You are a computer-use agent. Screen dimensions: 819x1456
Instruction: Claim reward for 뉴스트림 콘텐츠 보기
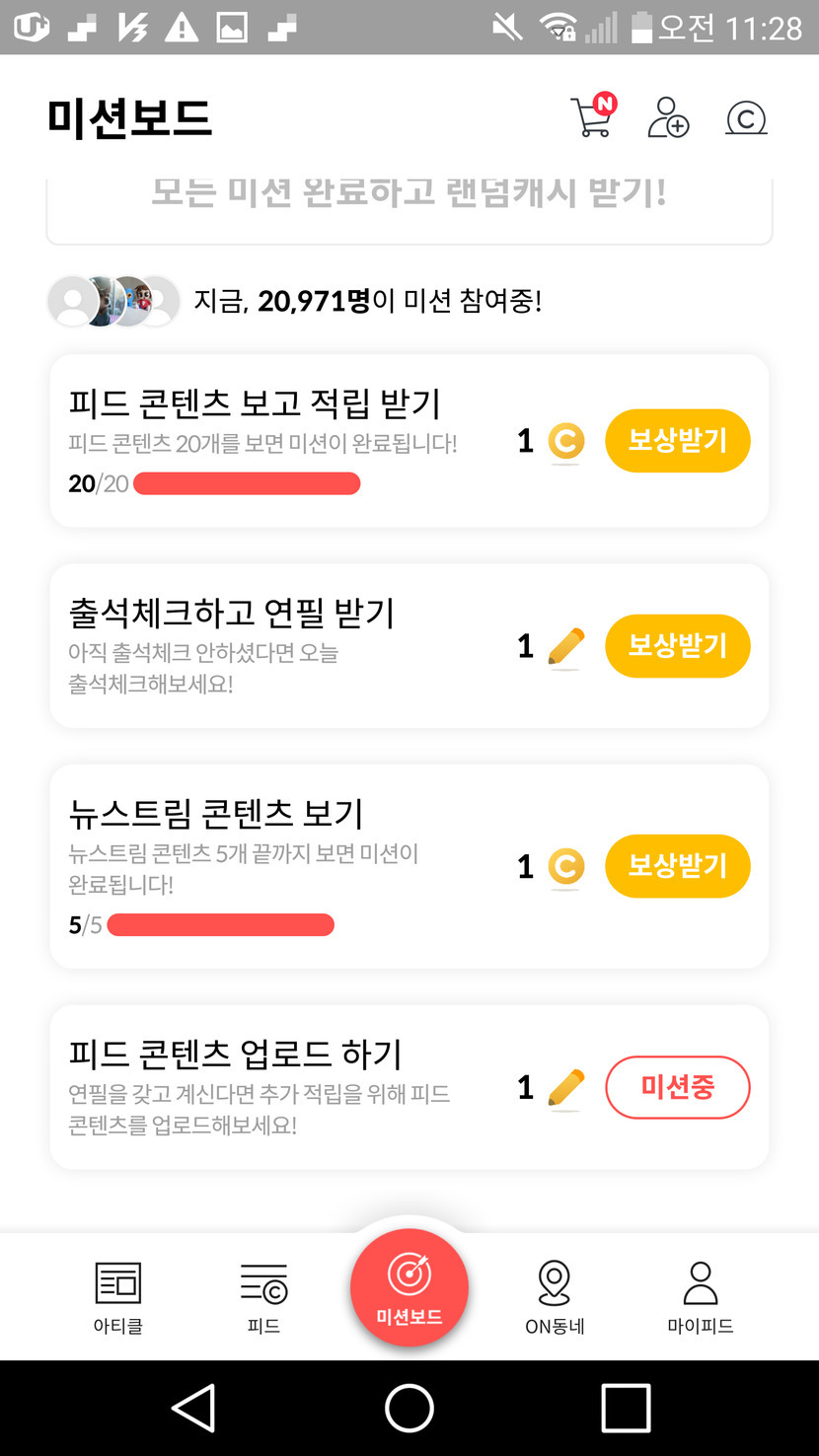coord(677,866)
